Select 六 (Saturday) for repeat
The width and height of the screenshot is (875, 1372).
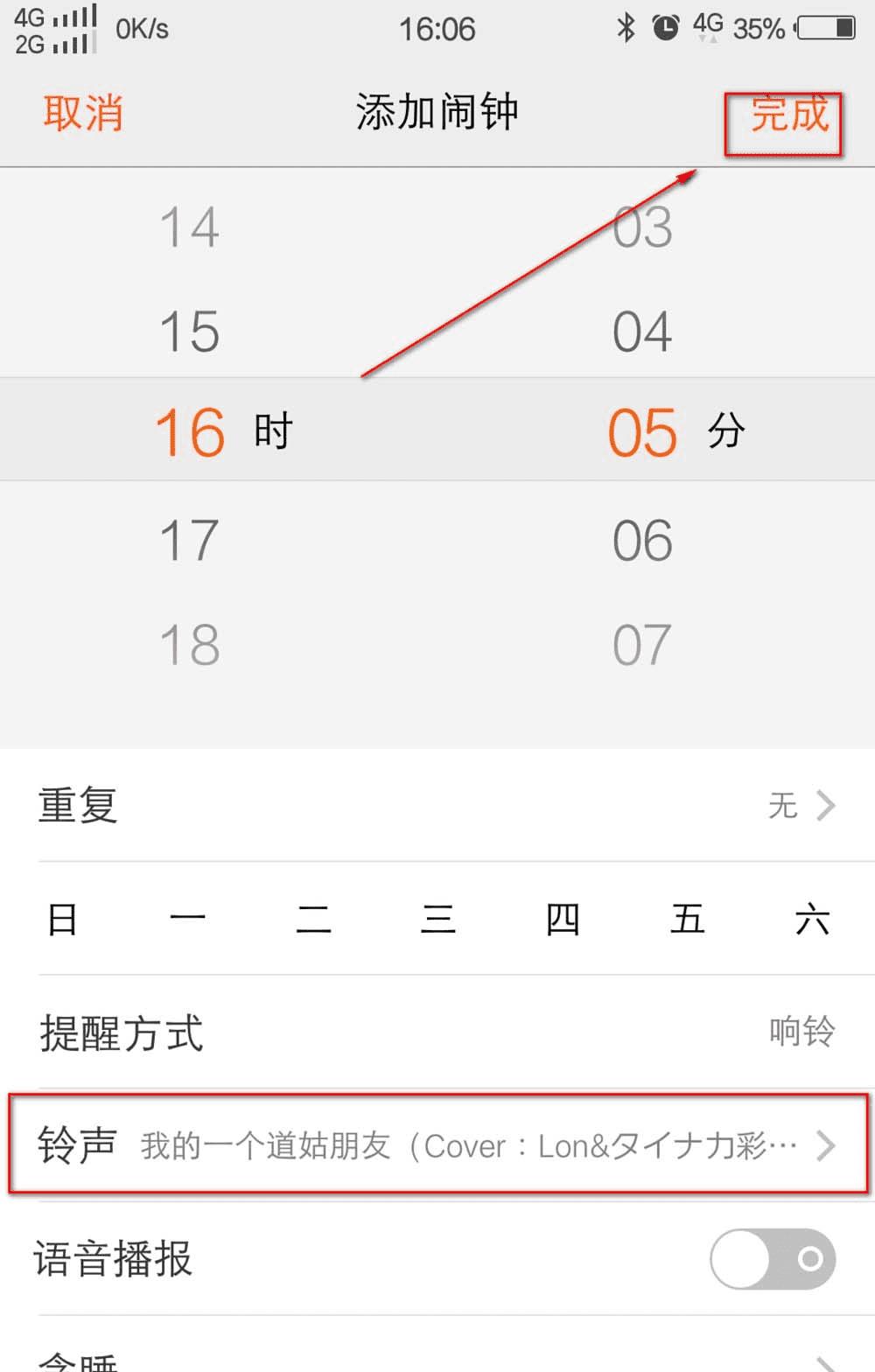[812, 920]
